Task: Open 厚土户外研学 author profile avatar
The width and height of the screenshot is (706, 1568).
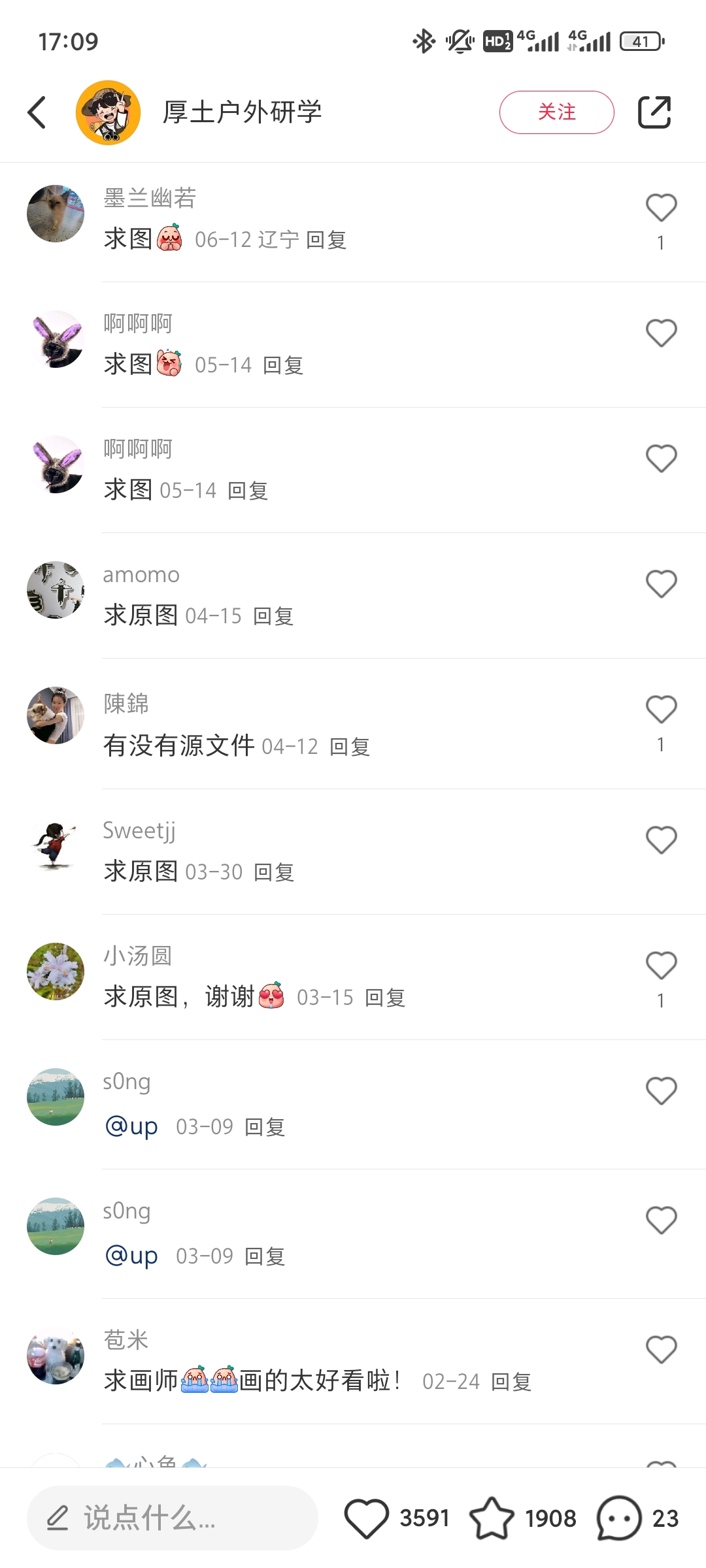Action: [109, 112]
